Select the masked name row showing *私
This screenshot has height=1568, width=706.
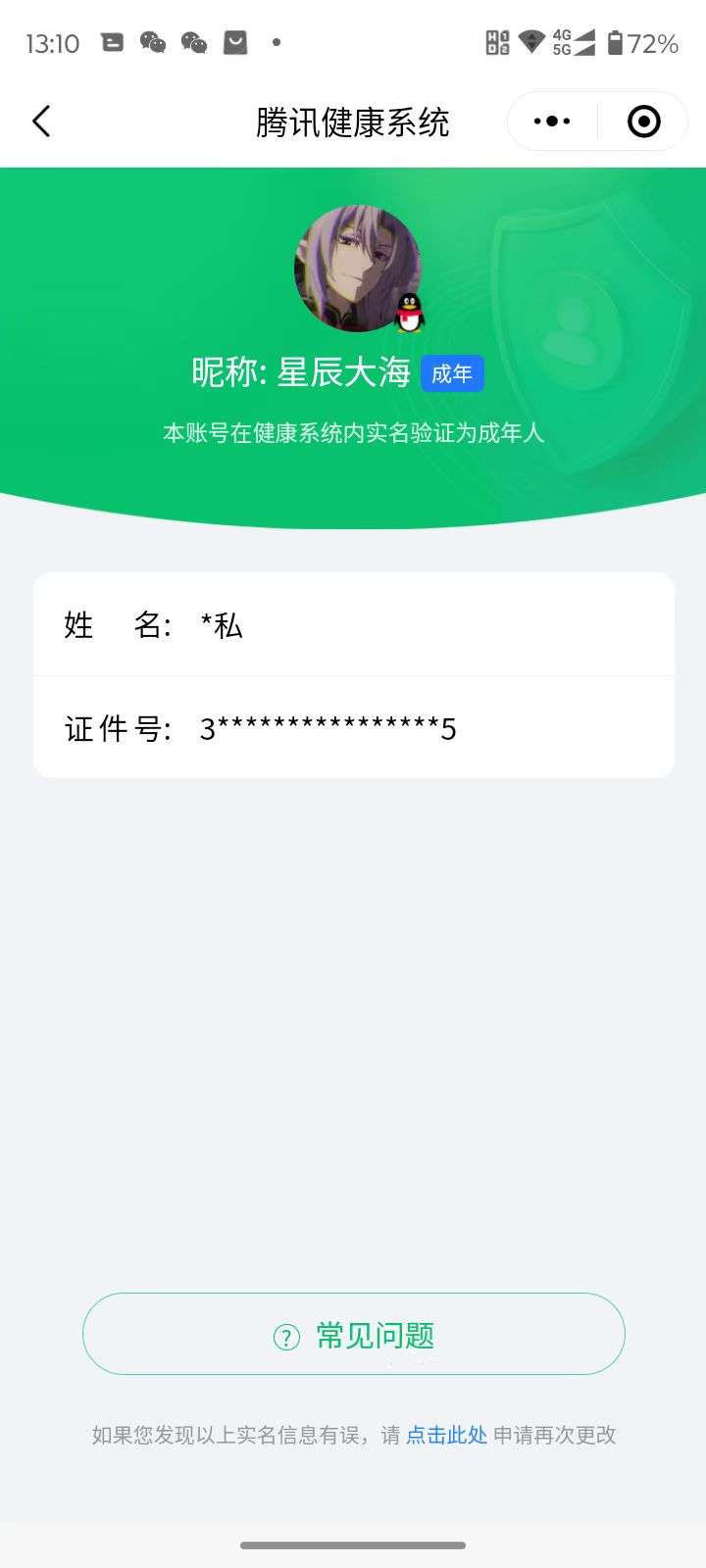tap(353, 625)
